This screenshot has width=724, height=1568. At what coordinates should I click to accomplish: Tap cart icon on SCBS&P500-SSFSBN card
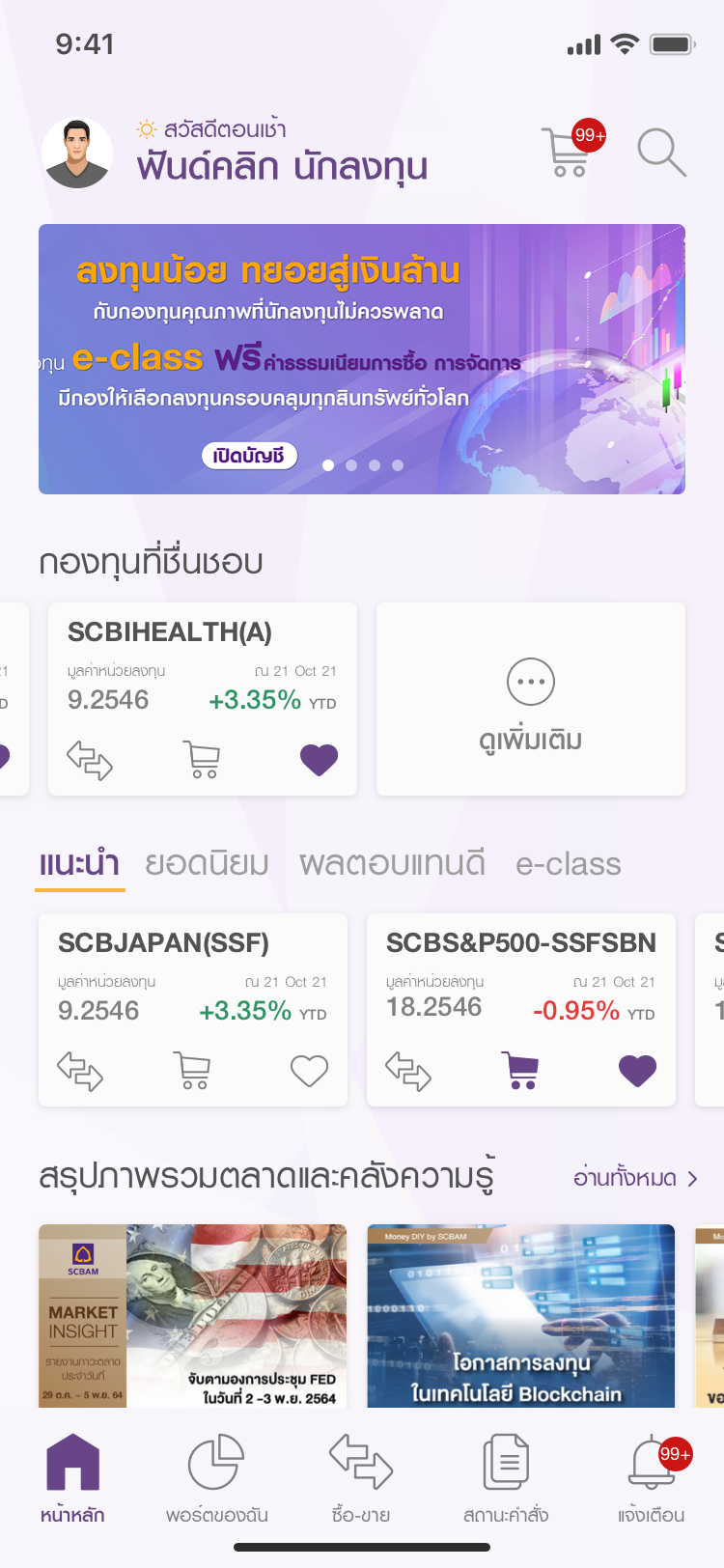click(521, 1070)
